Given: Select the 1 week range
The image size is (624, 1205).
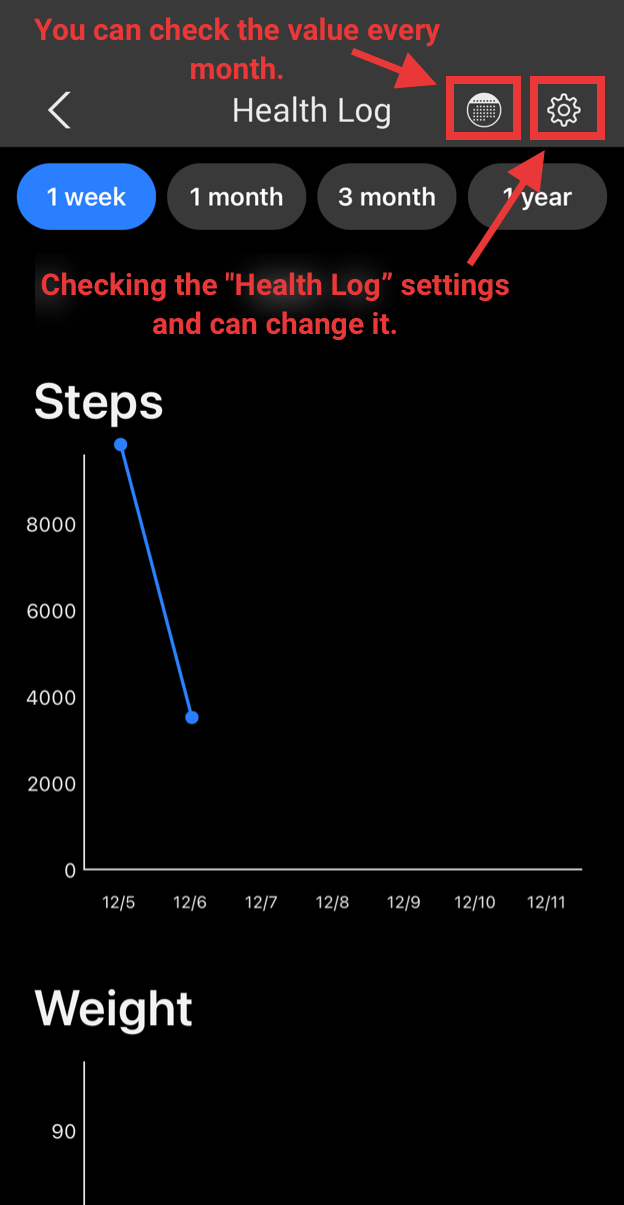Looking at the screenshot, I should point(86,197).
